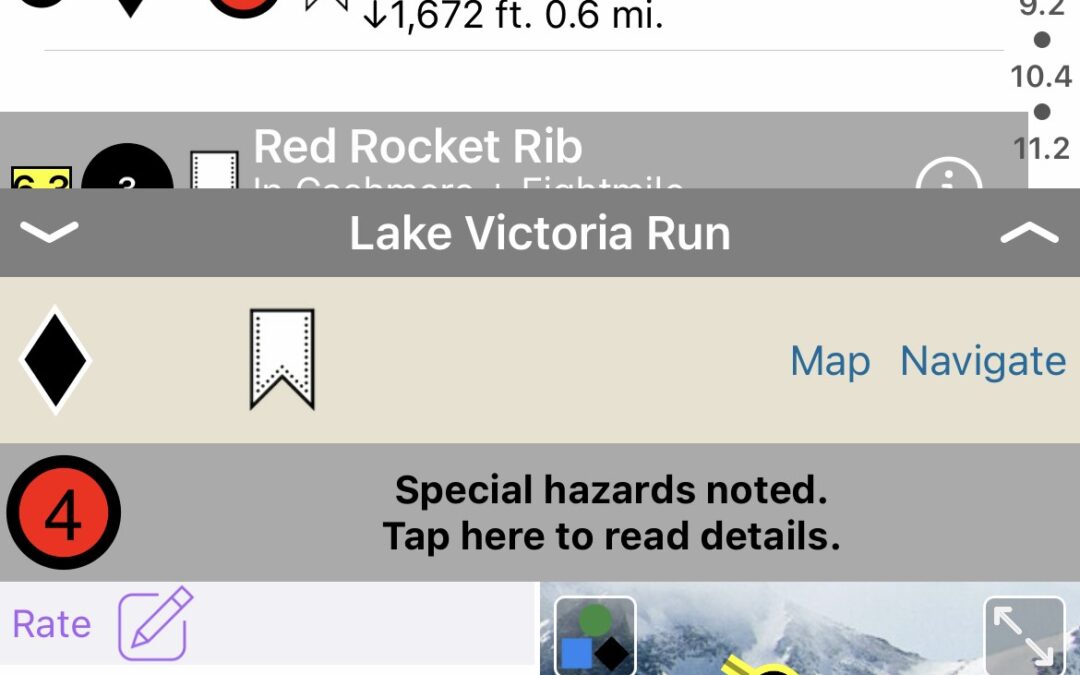Open Lake Victoria Run on the map
Viewport: 1080px width, 675px height.
pyautogui.click(x=830, y=361)
